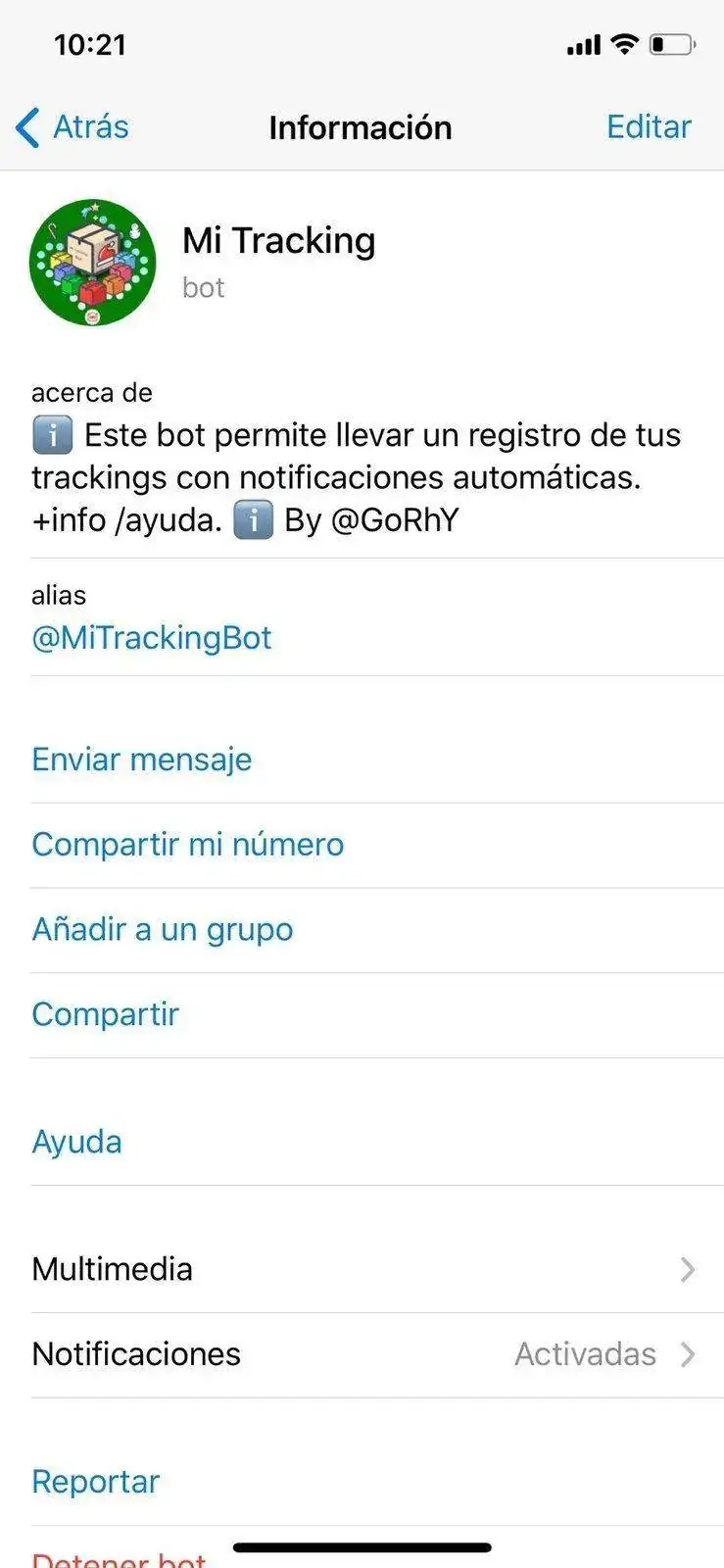724x1568 pixels.
Task: Open the Mi Tracking bot profile picture
Action: [93, 263]
